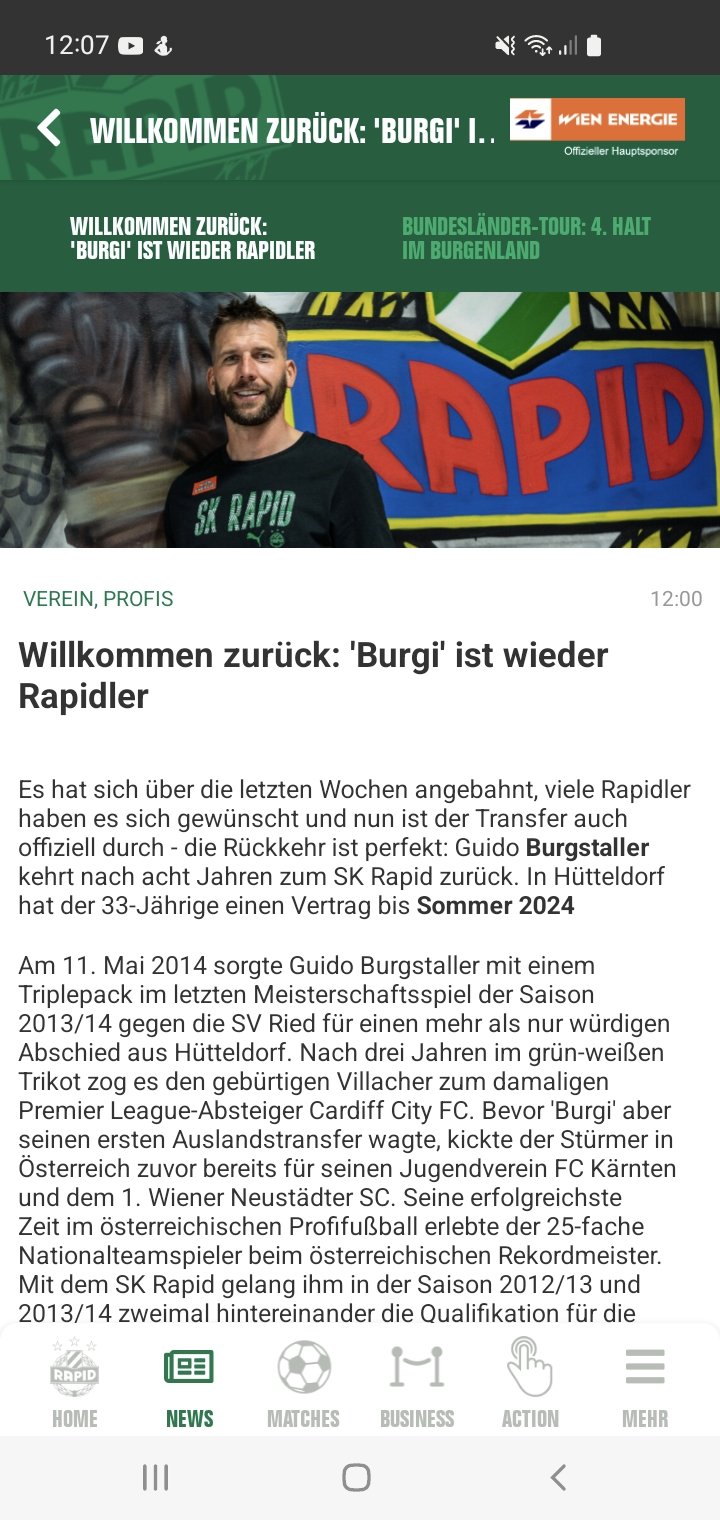Switch to Bundesländer-Tour: 4. Halt article
This screenshot has width=720, height=1520.
pos(526,238)
